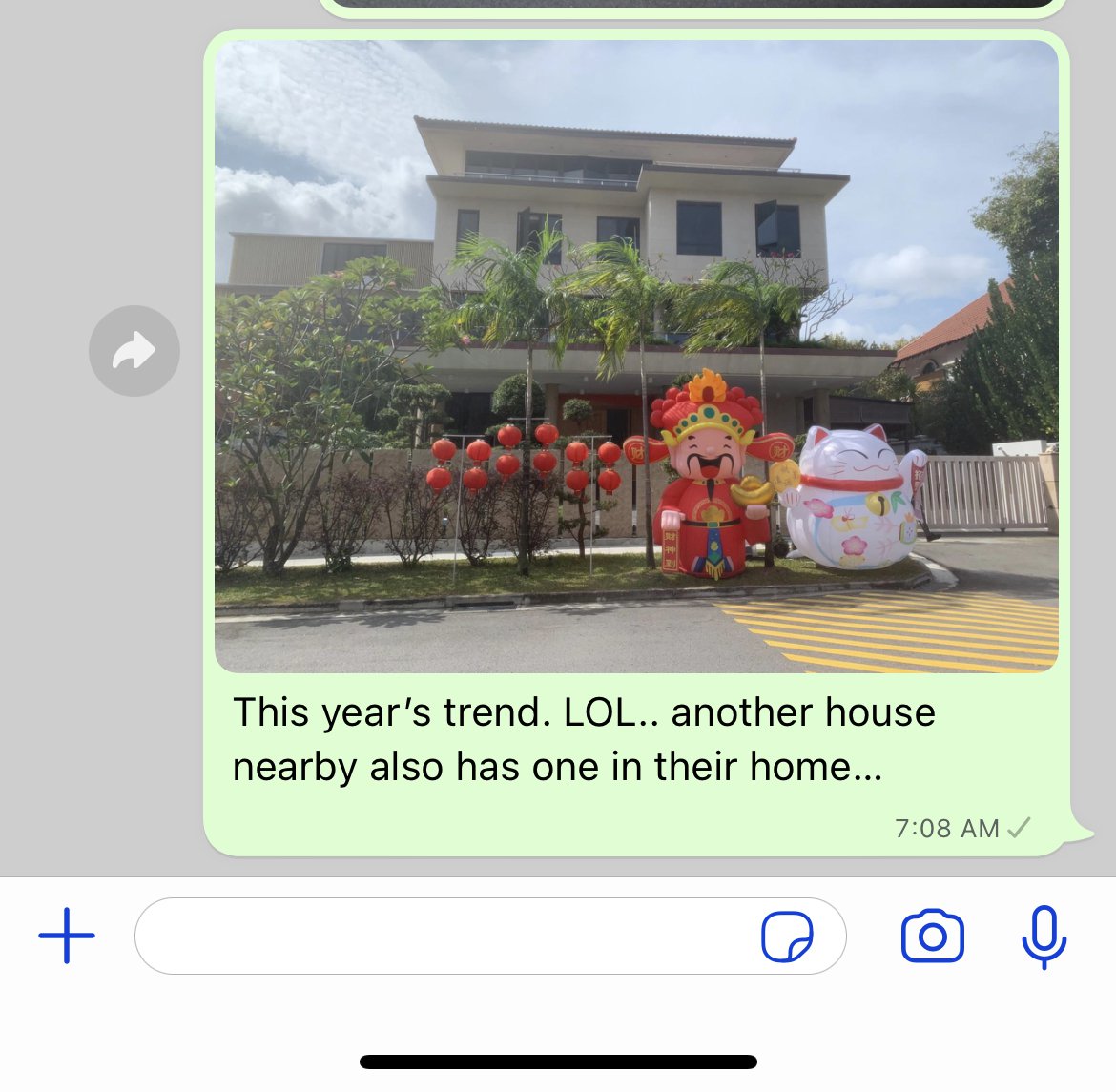Open the sticker picker

pyautogui.click(x=787, y=937)
